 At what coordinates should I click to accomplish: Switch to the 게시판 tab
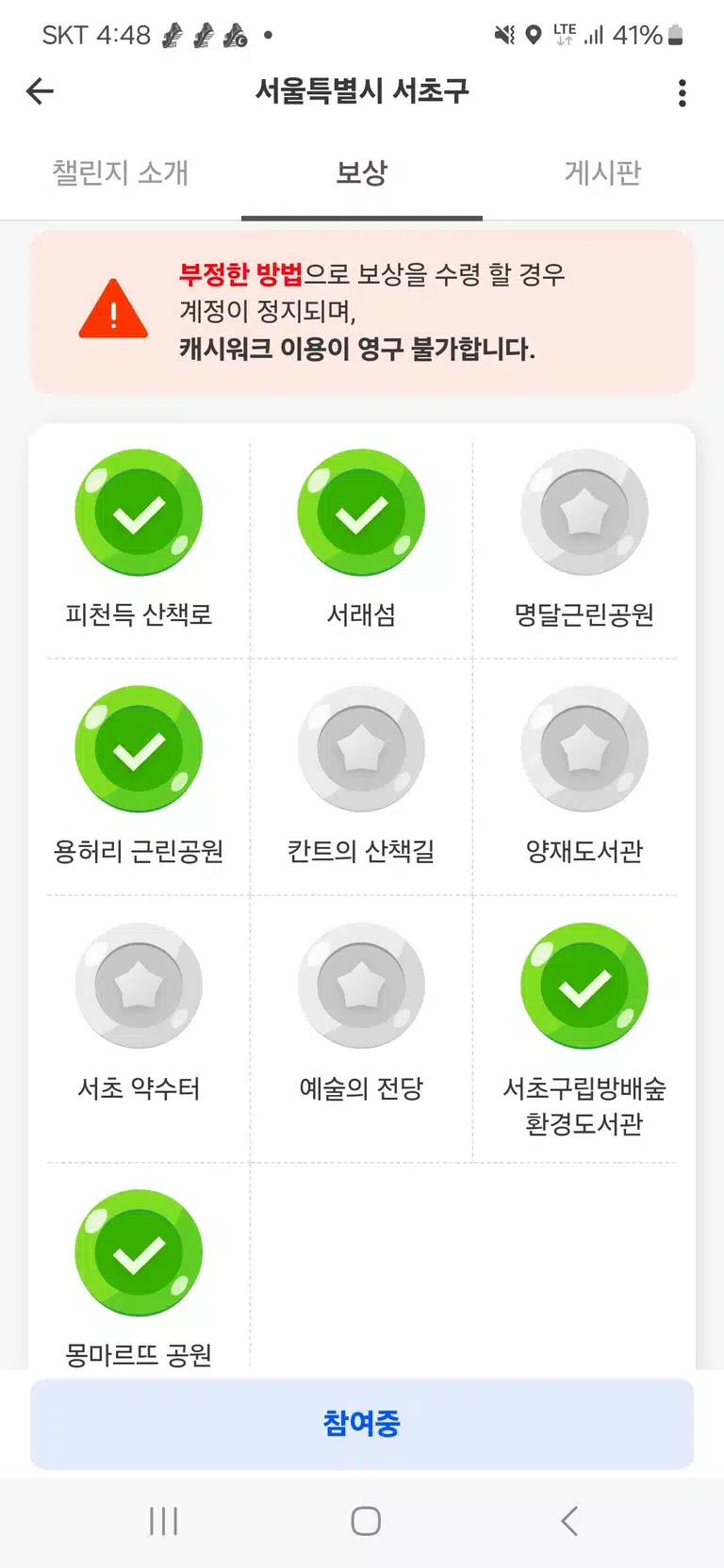point(603,173)
